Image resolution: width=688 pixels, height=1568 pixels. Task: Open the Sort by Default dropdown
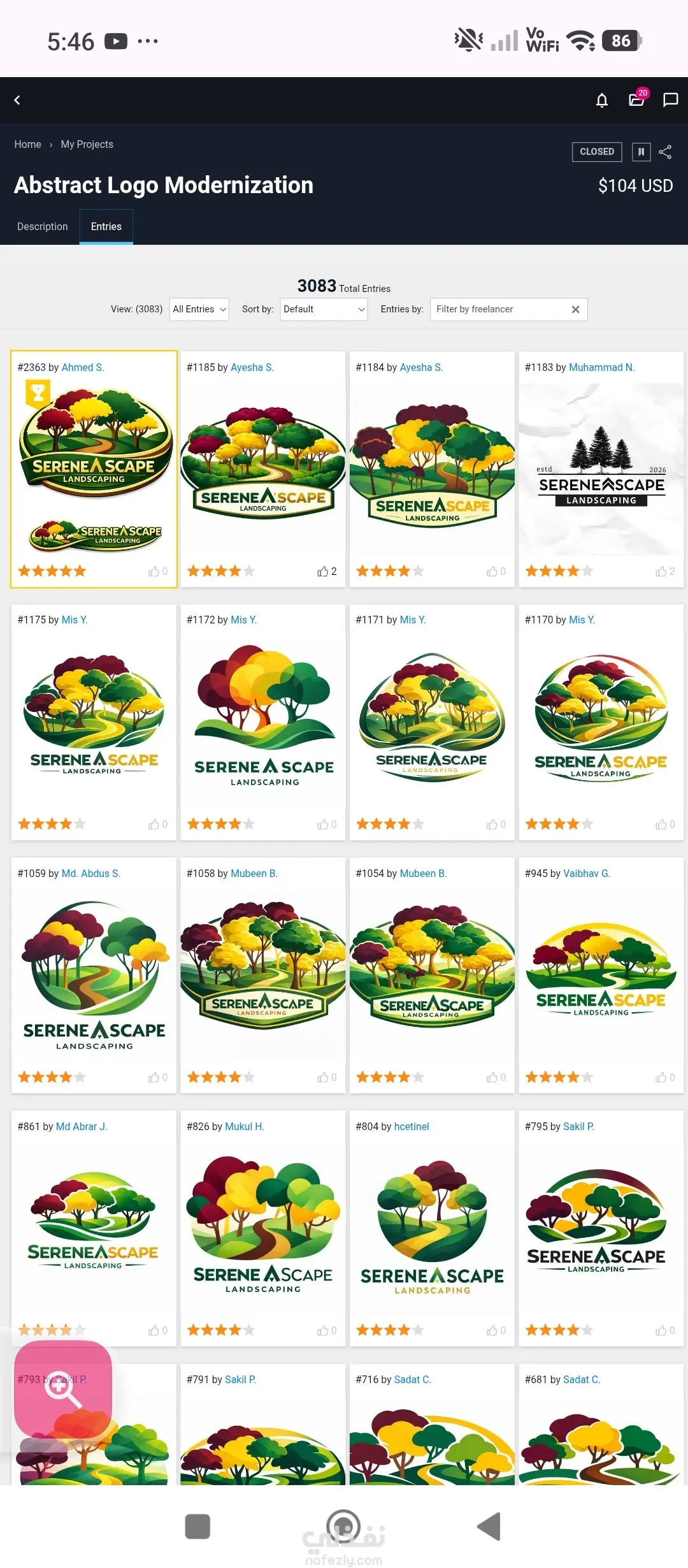click(x=324, y=310)
